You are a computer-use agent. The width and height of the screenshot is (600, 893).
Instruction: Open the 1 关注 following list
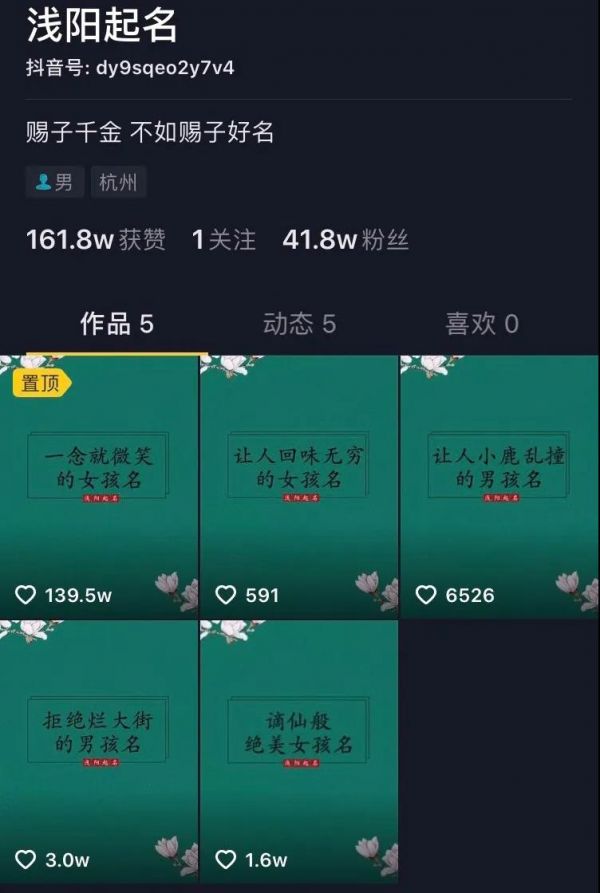(224, 240)
